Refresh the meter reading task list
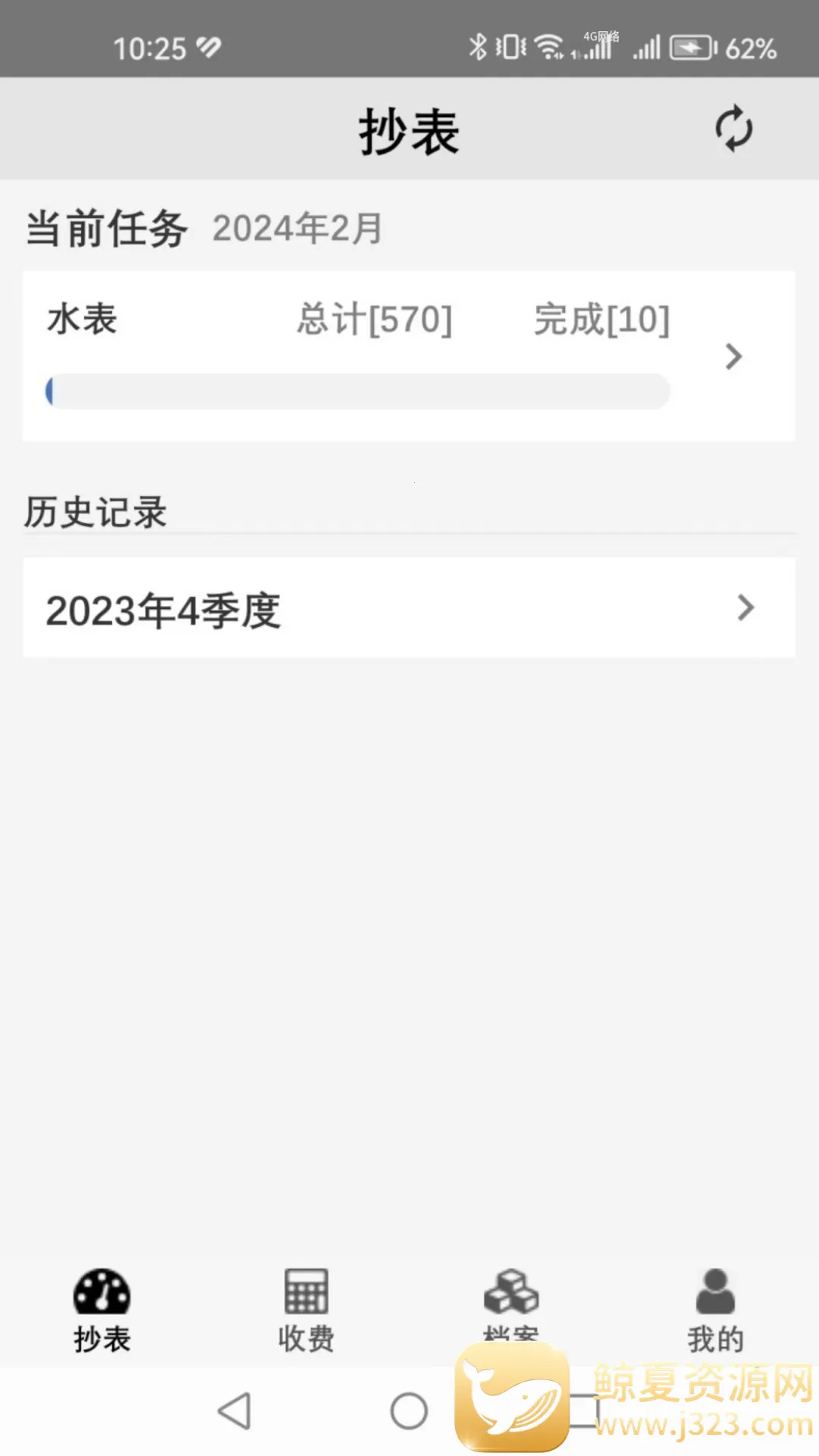Image resolution: width=819 pixels, height=1456 pixels. pyautogui.click(x=733, y=129)
